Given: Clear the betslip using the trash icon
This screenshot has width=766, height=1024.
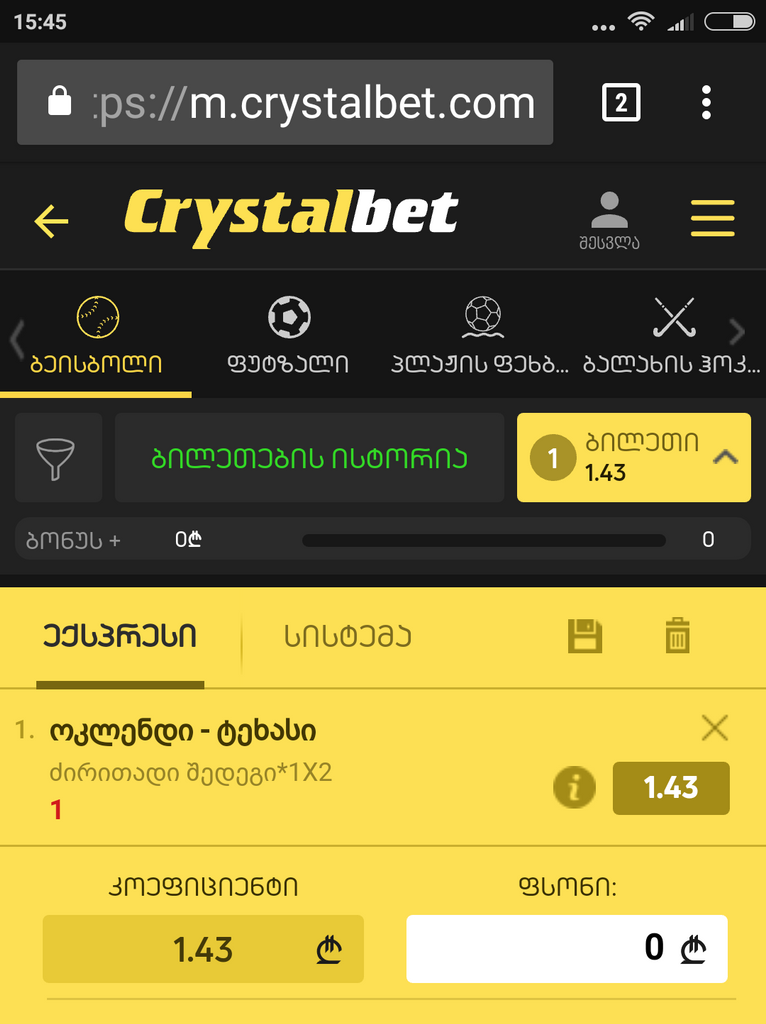Looking at the screenshot, I should point(677,636).
